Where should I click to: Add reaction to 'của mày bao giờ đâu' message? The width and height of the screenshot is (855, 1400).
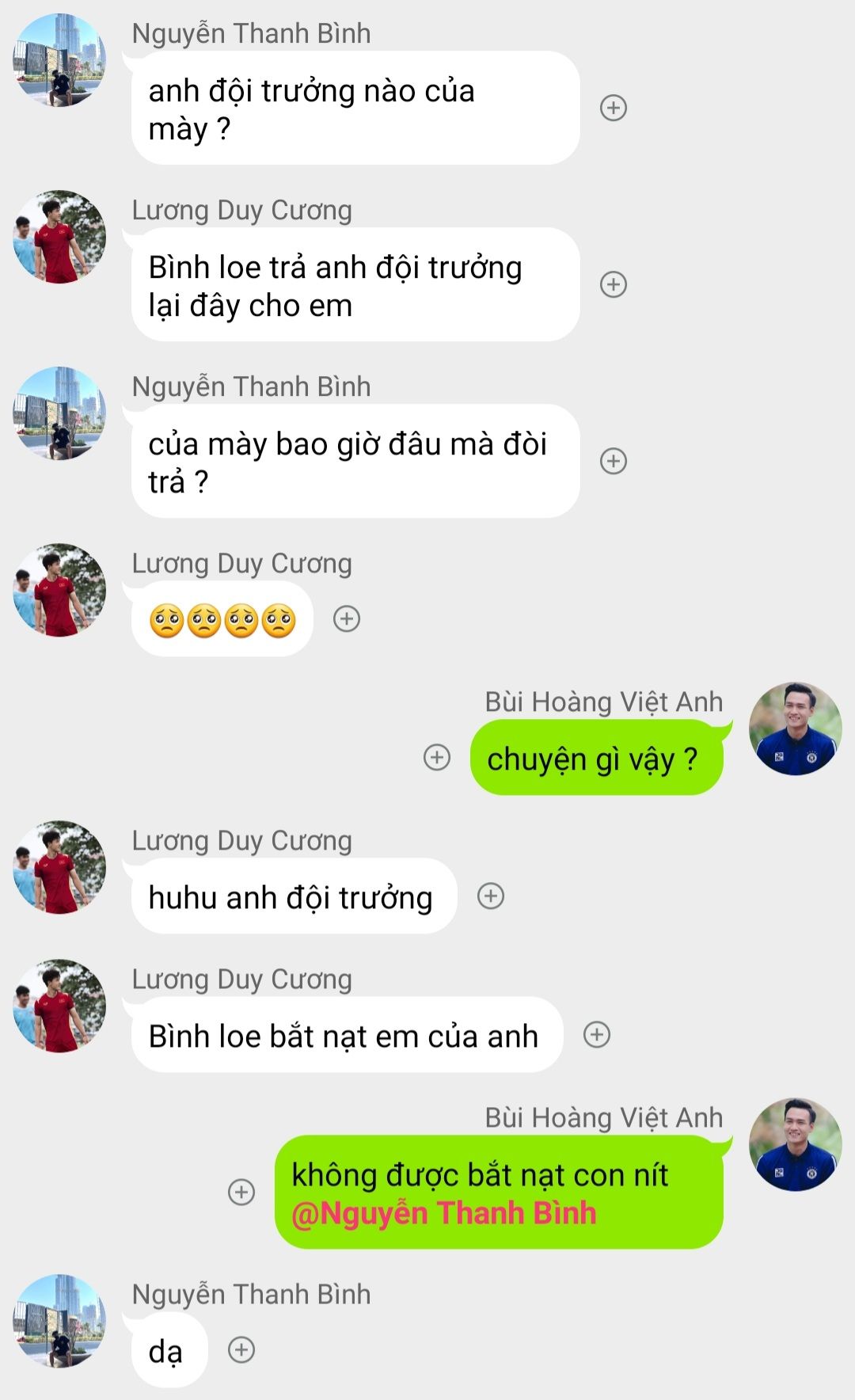point(614,461)
